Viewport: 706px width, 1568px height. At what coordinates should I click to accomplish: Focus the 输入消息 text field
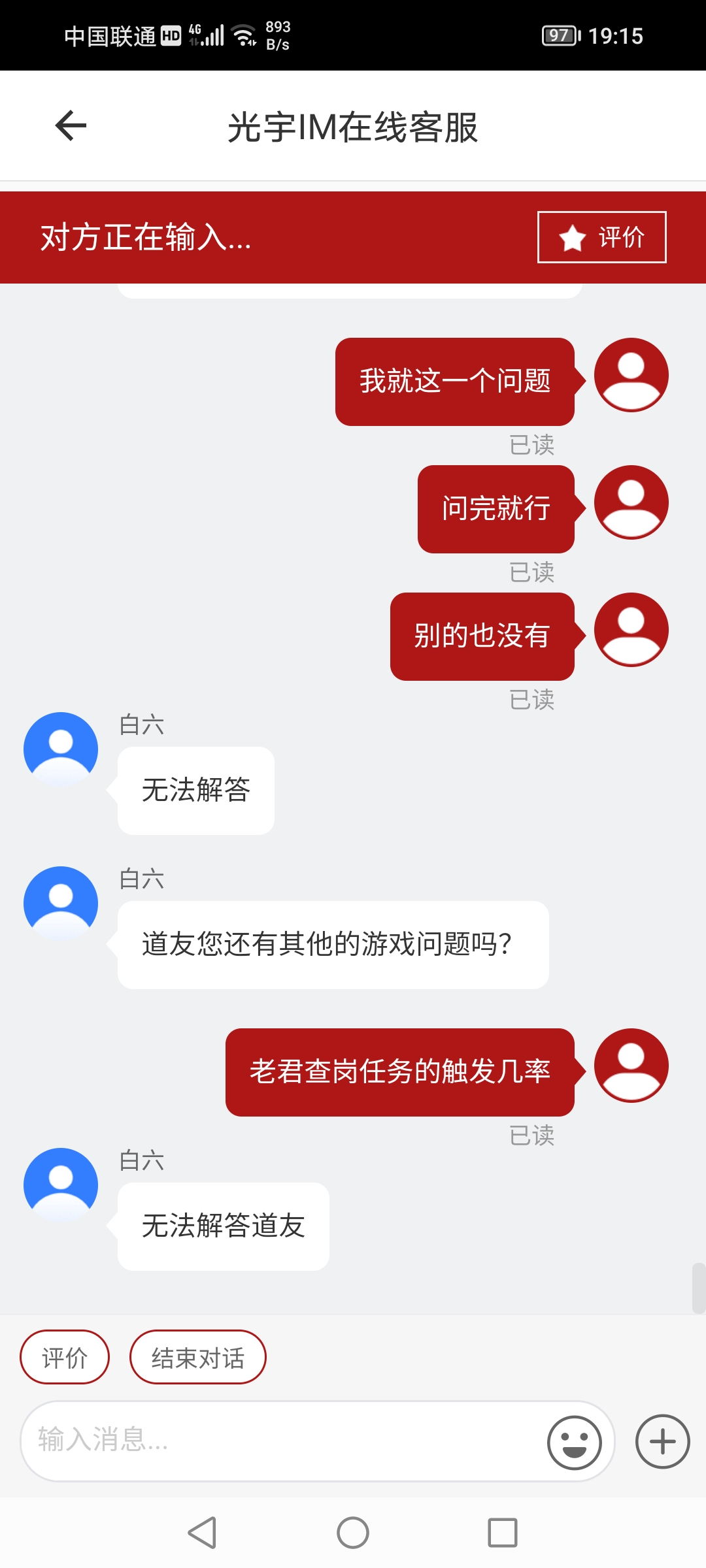(281, 1440)
